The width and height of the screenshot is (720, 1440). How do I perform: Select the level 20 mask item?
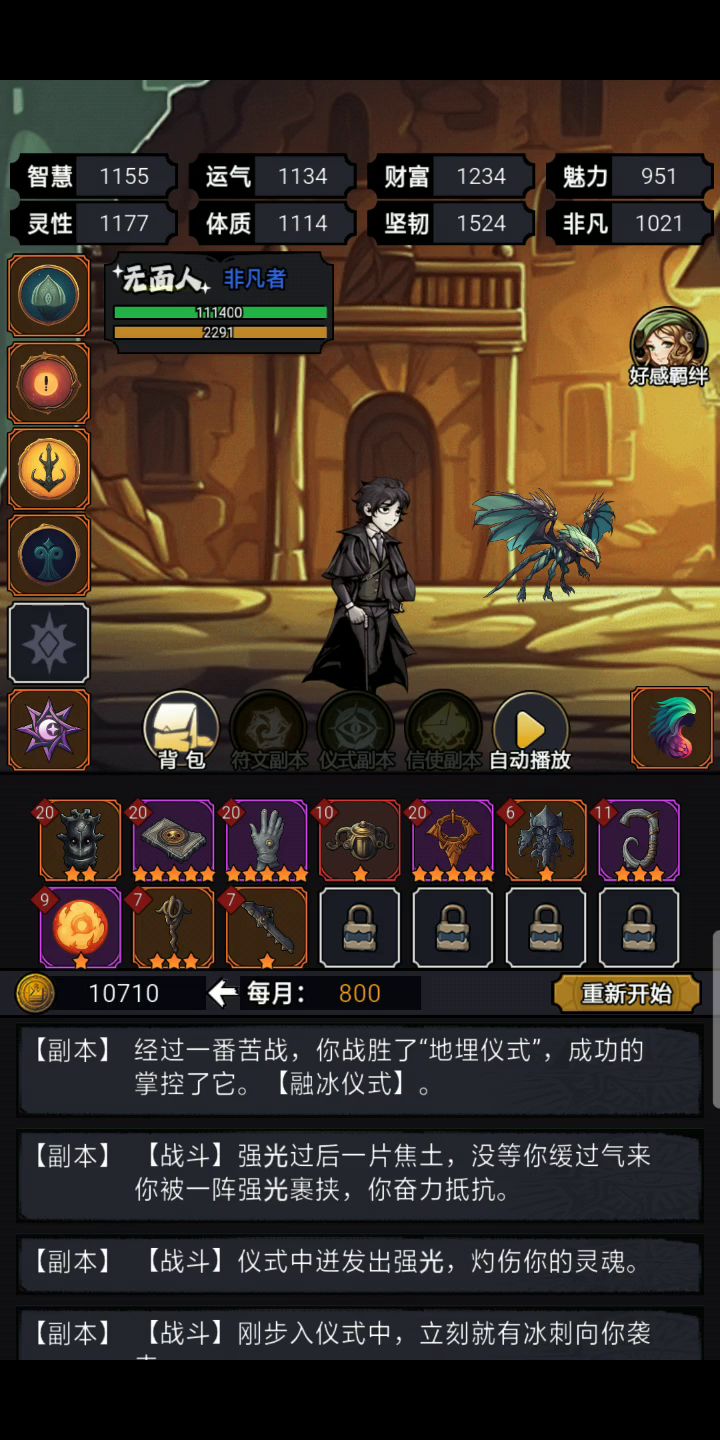click(80, 840)
